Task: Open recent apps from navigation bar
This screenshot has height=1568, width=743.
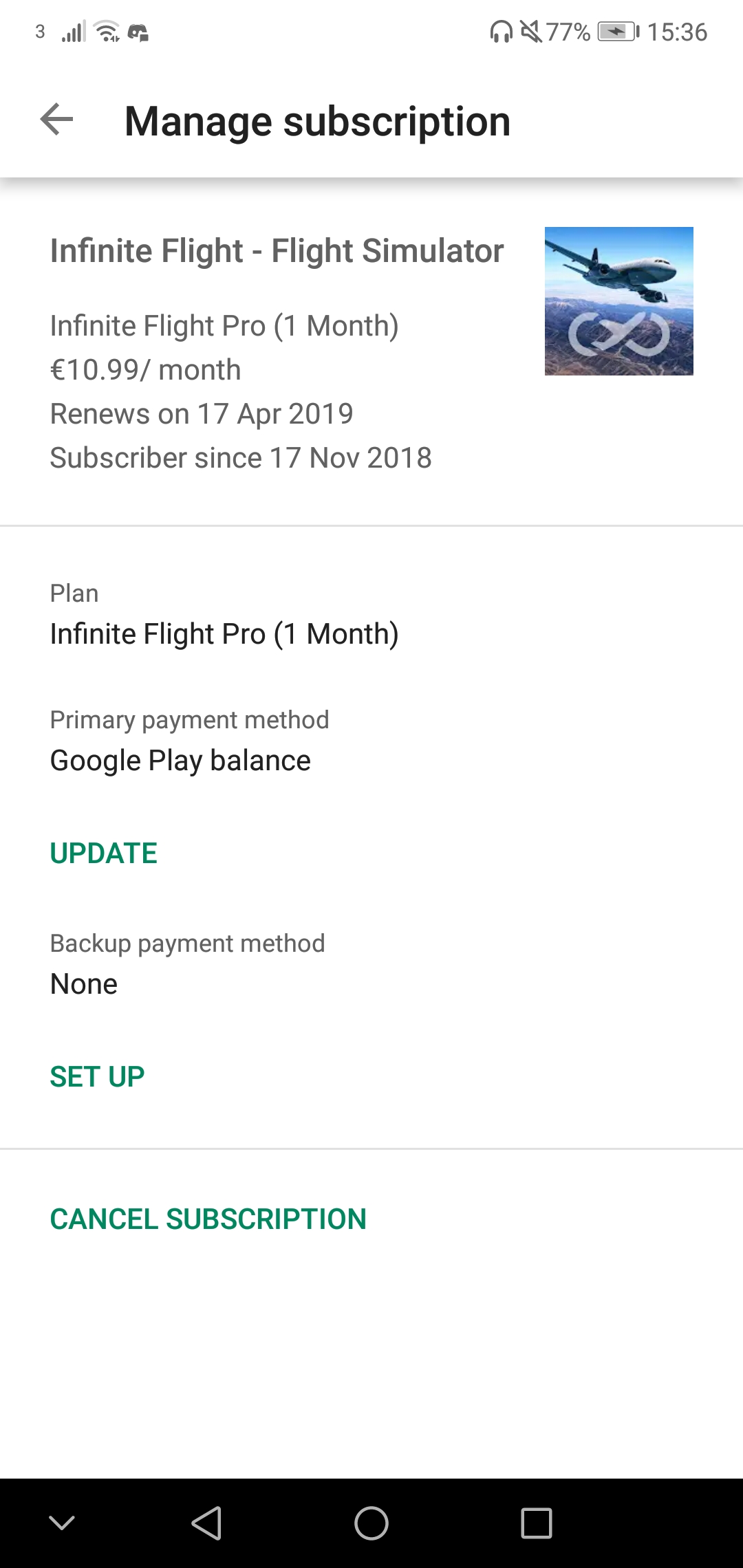Action: coord(537,1523)
